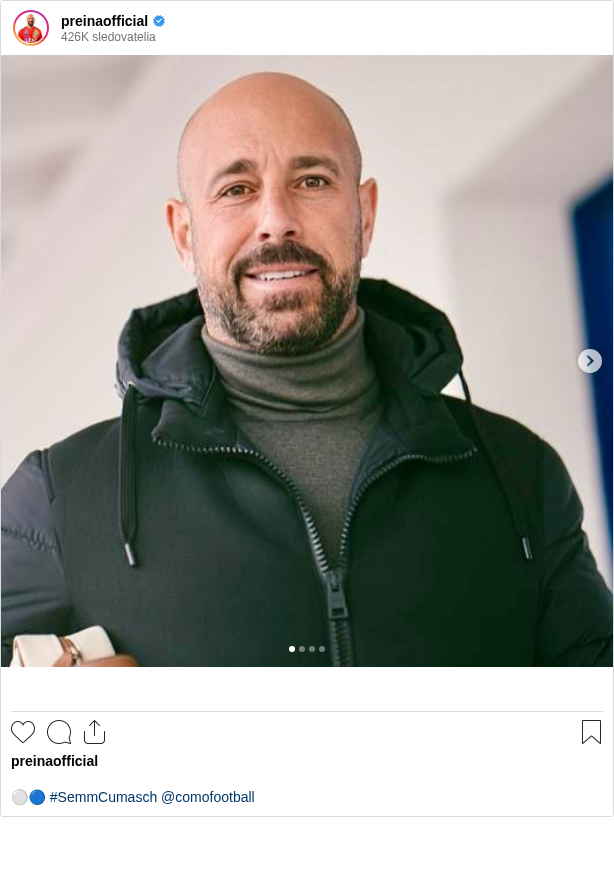Open the post photo
614x886 pixels.
307,361
